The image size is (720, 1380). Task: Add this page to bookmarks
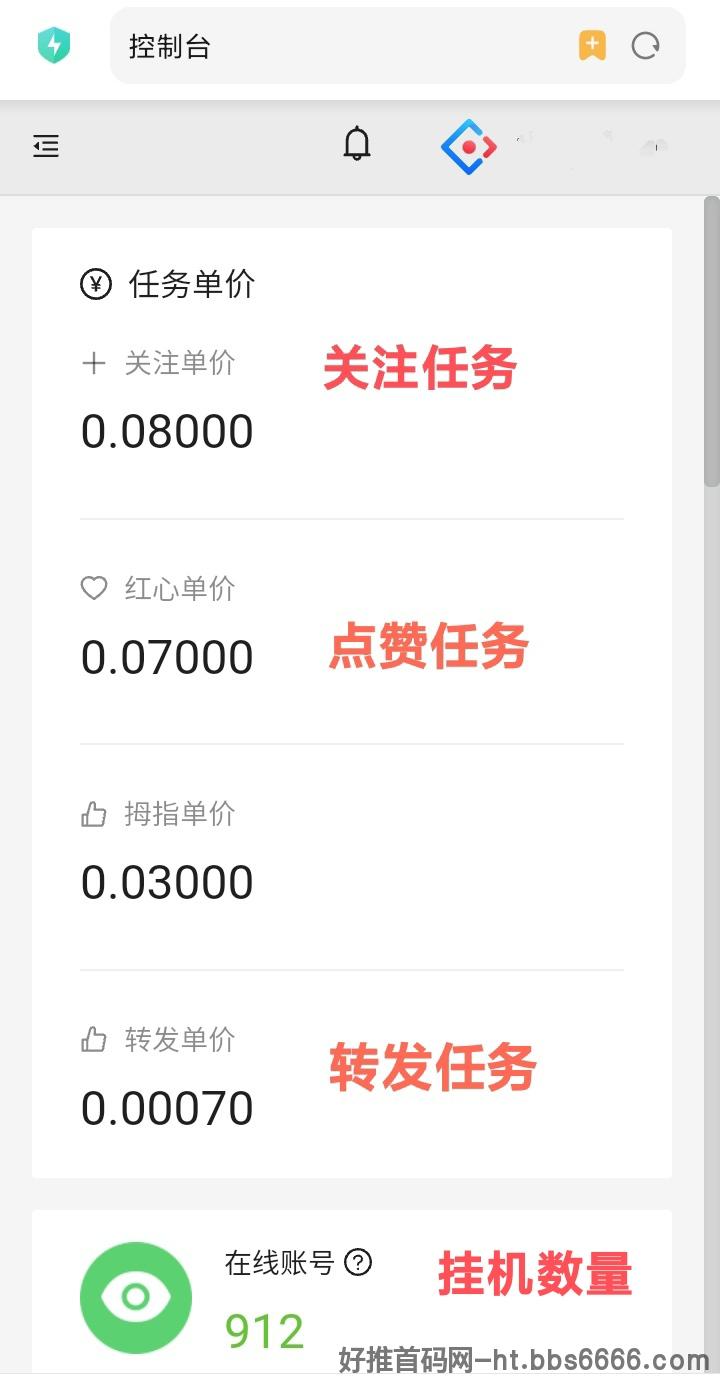pyautogui.click(x=592, y=46)
